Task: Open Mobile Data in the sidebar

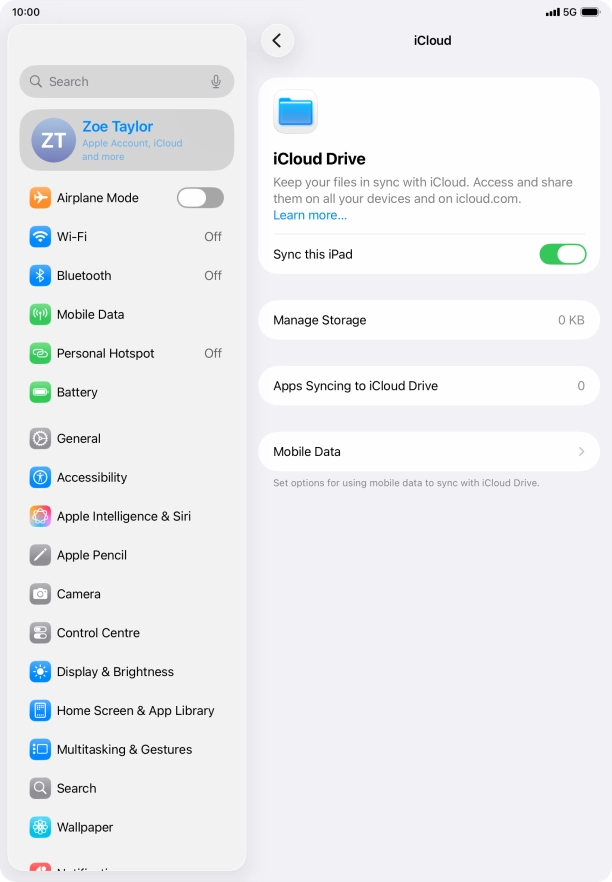Action: tap(127, 315)
